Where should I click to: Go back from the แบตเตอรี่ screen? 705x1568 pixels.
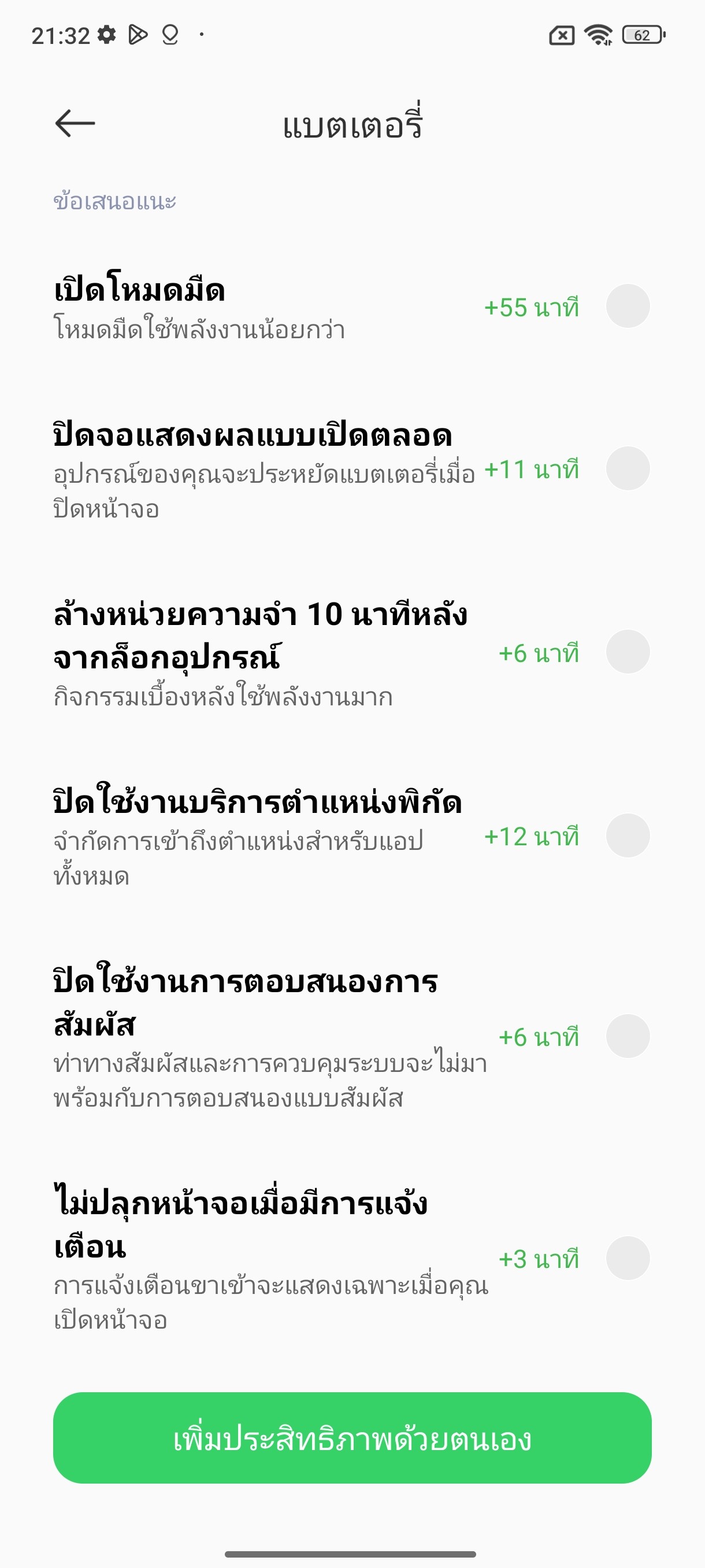pyautogui.click(x=75, y=124)
